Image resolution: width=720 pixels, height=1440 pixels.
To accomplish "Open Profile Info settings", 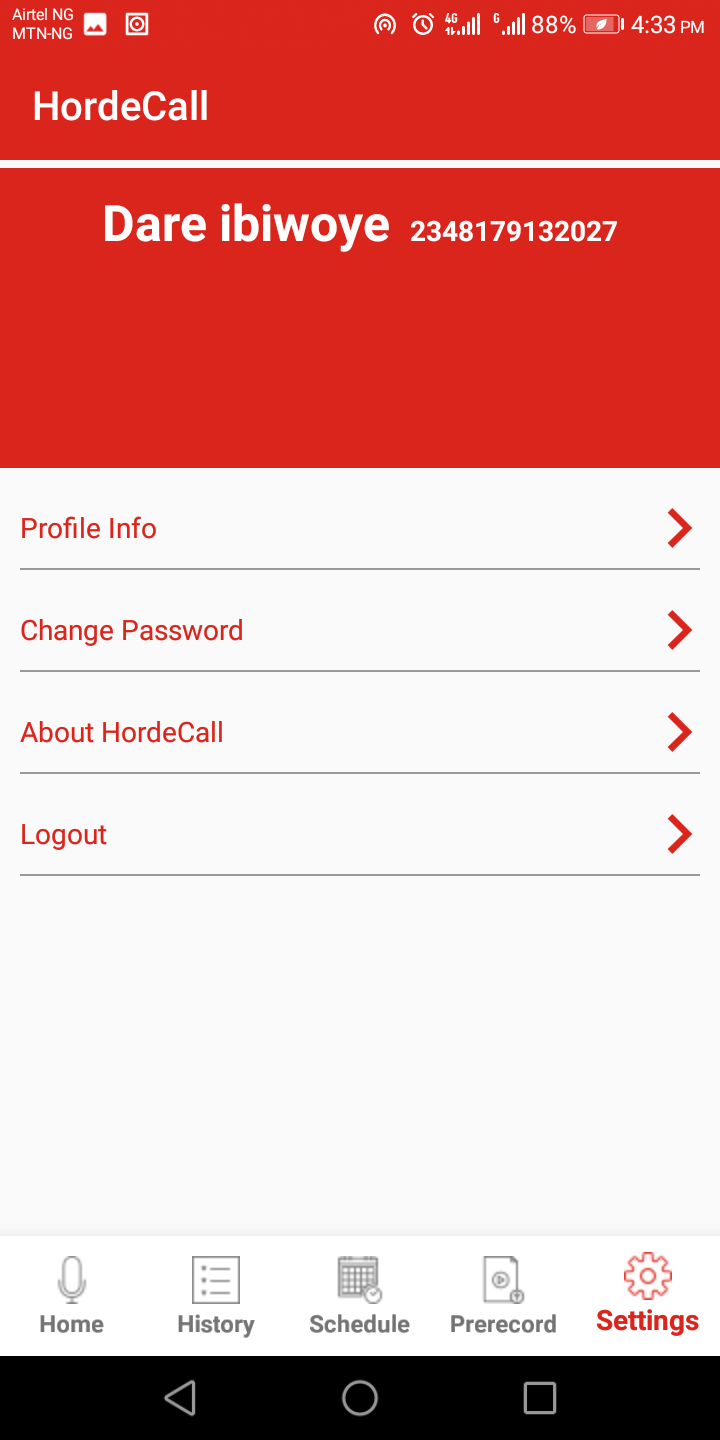I will pyautogui.click(x=359, y=528).
